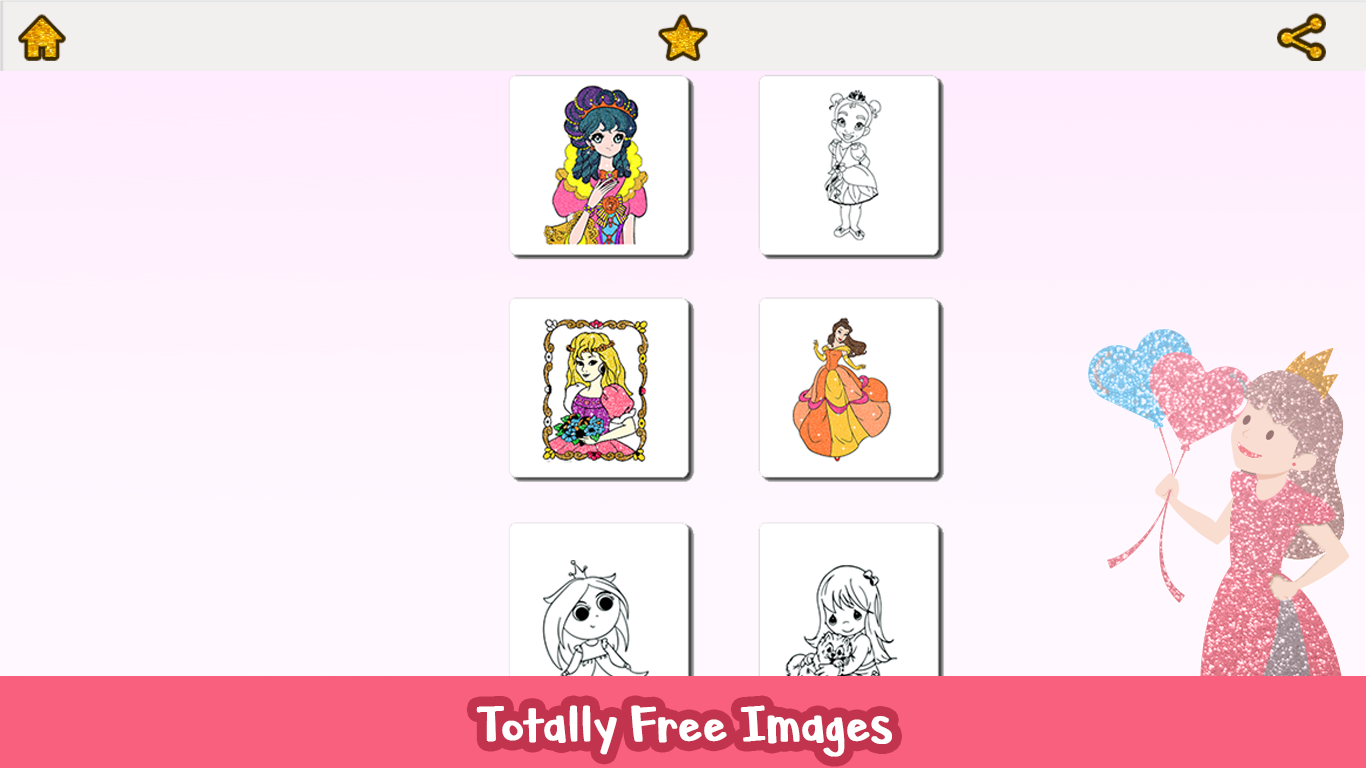The image size is (1366, 768).
Task: Go to the home screen
Action: 42,38
